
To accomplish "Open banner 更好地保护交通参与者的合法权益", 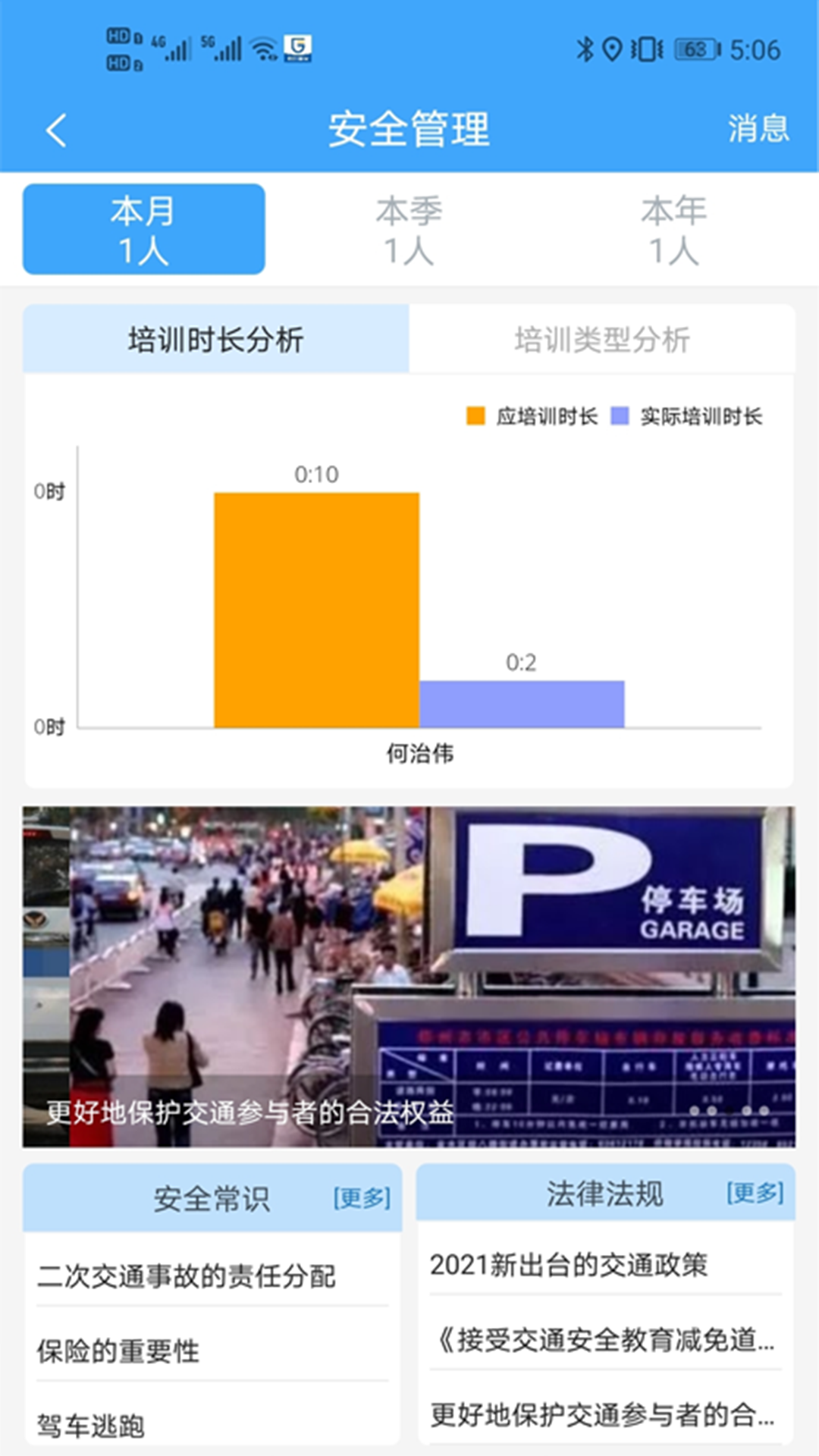I will click(x=409, y=977).
